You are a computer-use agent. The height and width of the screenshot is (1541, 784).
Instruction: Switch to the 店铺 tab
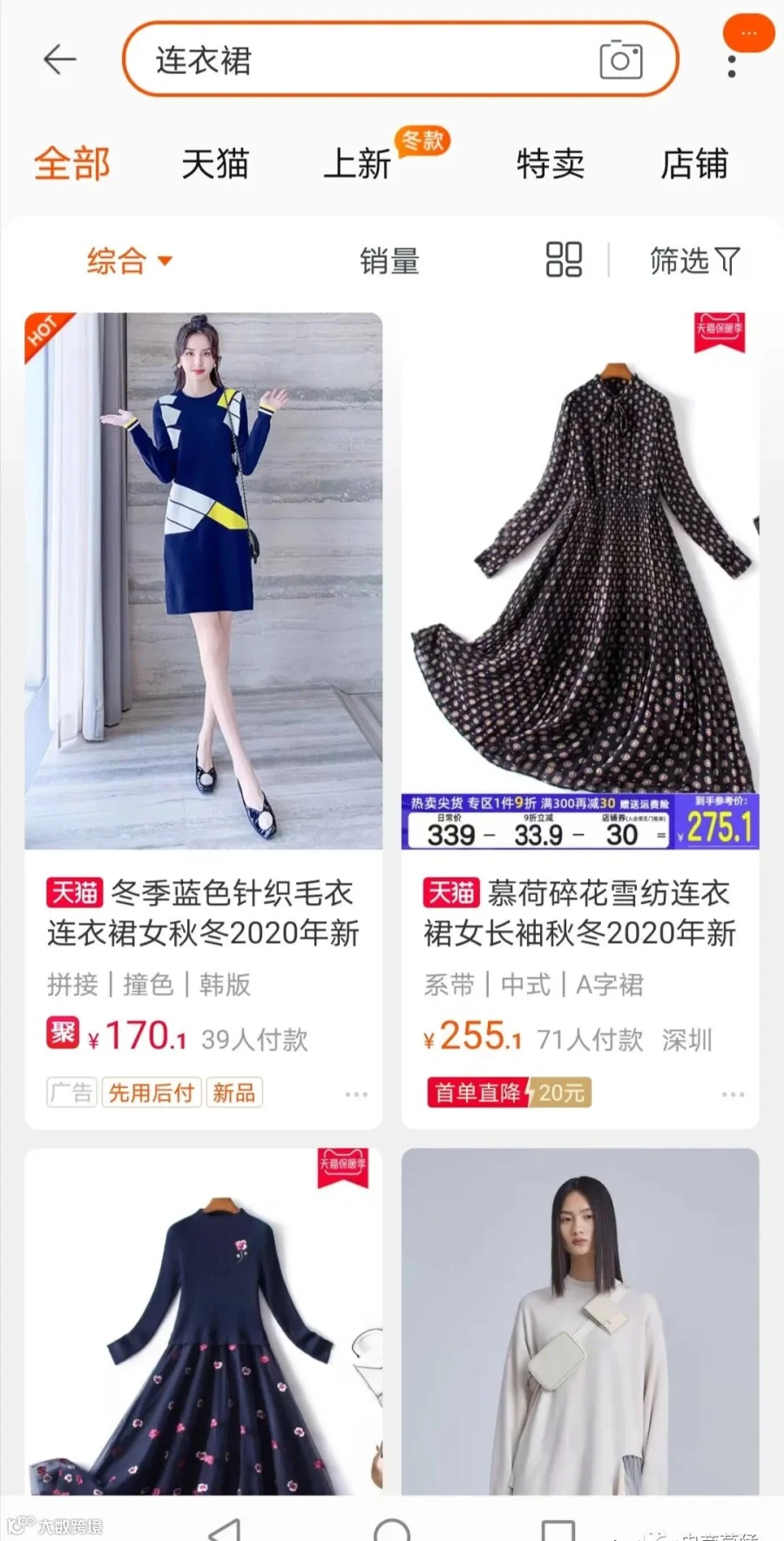point(693,163)
